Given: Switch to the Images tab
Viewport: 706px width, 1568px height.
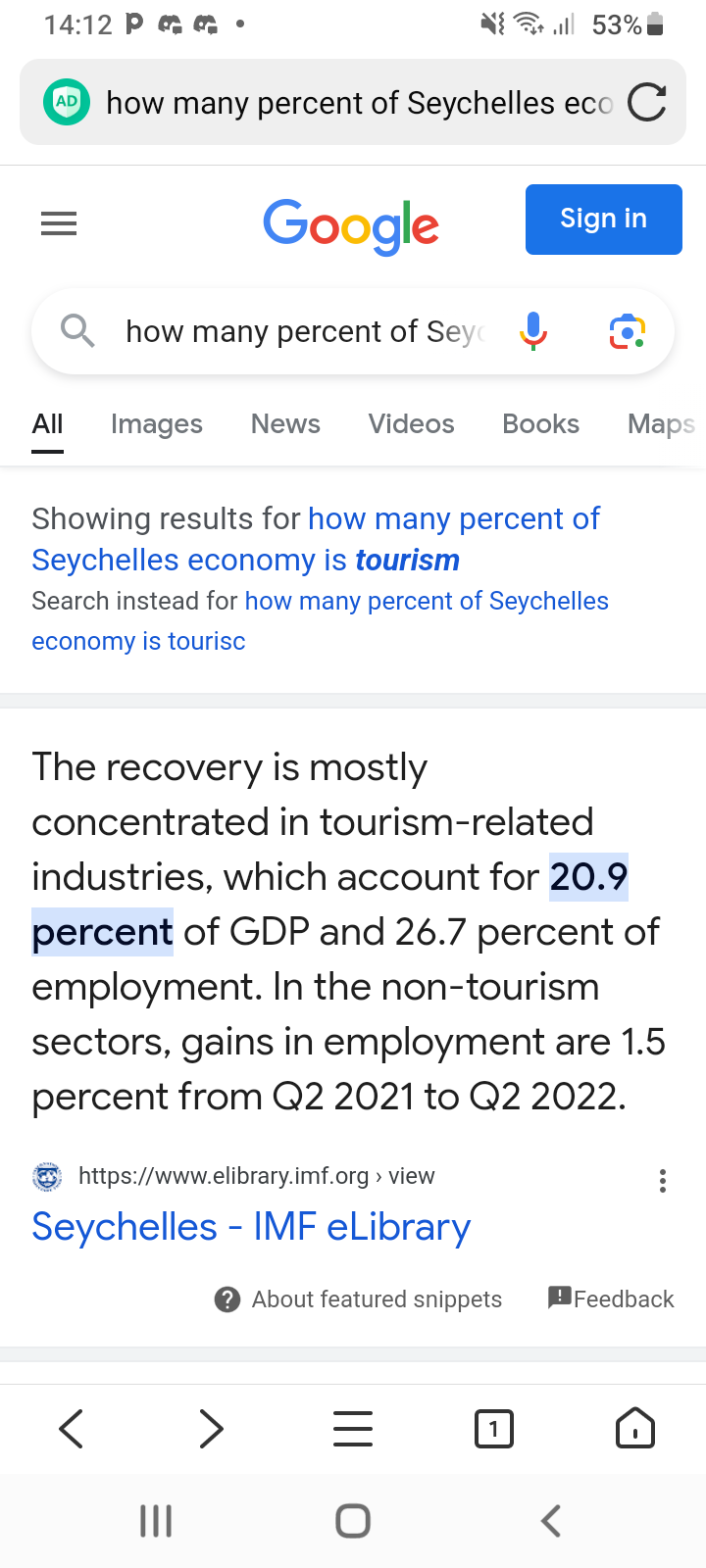Looking at the screenshot, I should pos(157,424).
